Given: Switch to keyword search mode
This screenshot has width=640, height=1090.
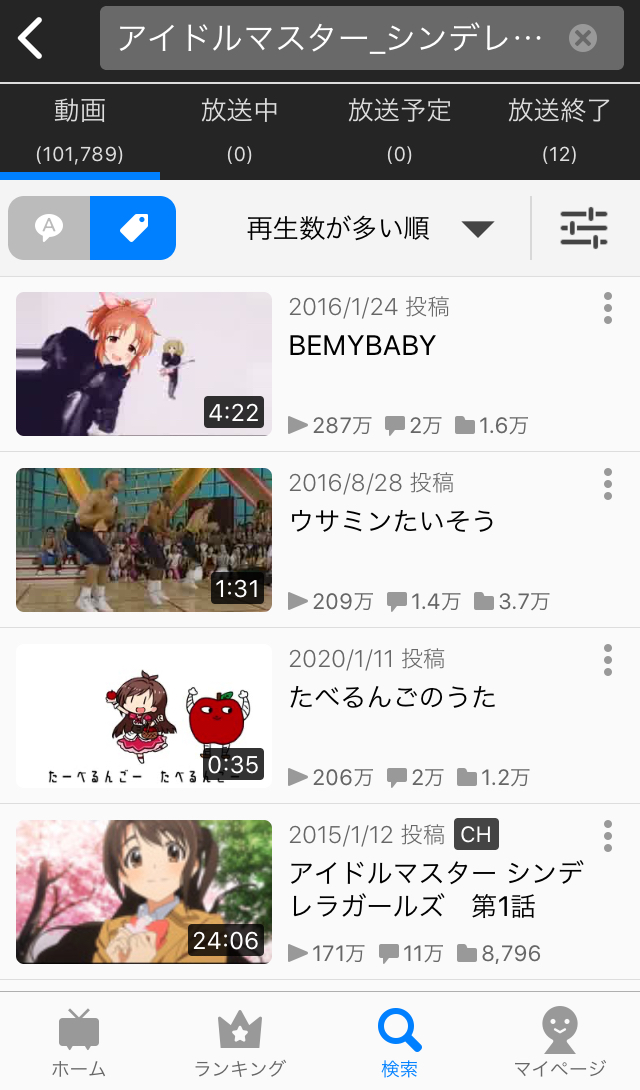Looking at the screenshot, I should tap(49, 228).
